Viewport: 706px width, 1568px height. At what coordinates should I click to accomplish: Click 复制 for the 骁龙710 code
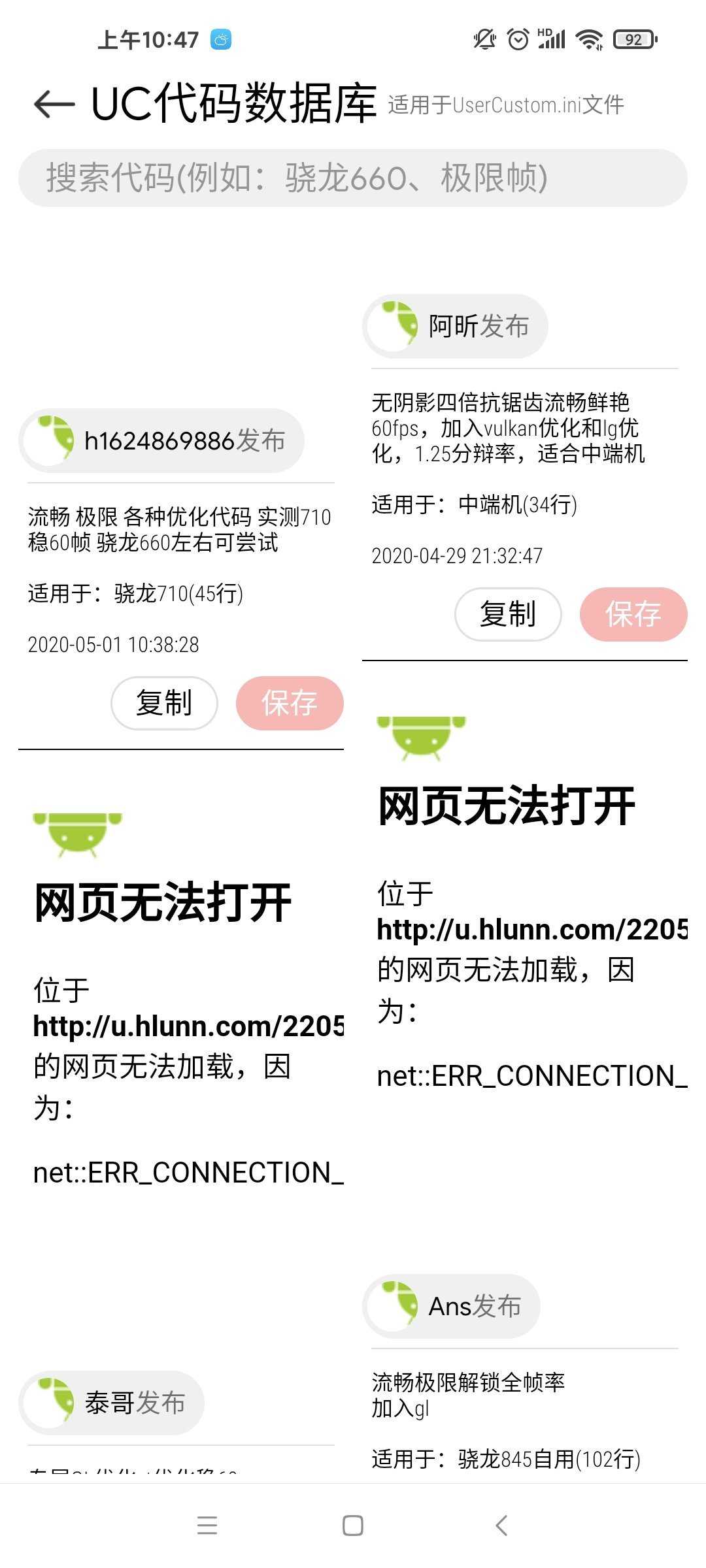point(164,704)
